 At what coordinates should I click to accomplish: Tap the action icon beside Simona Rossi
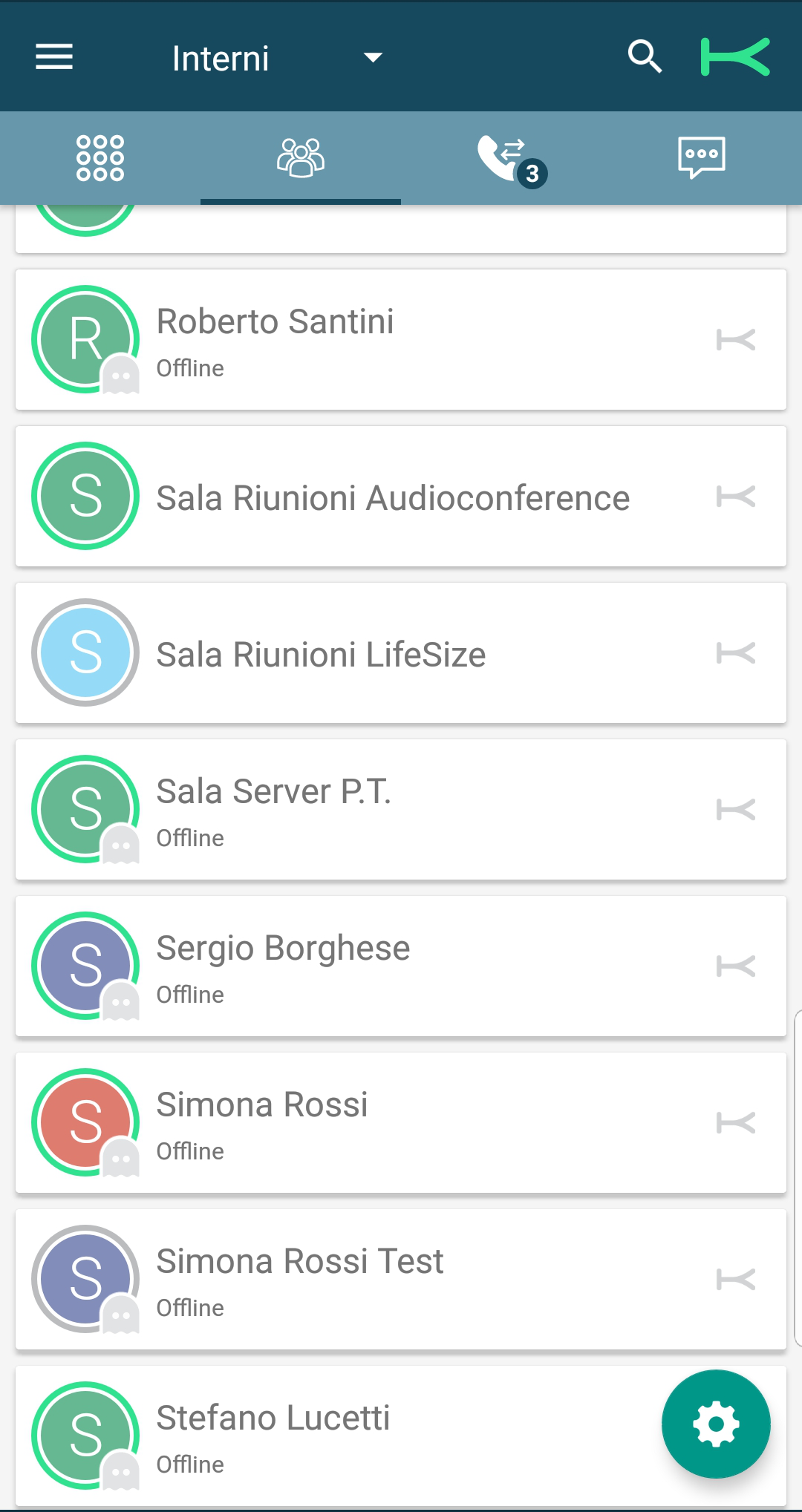click(x=736, y=1123)
